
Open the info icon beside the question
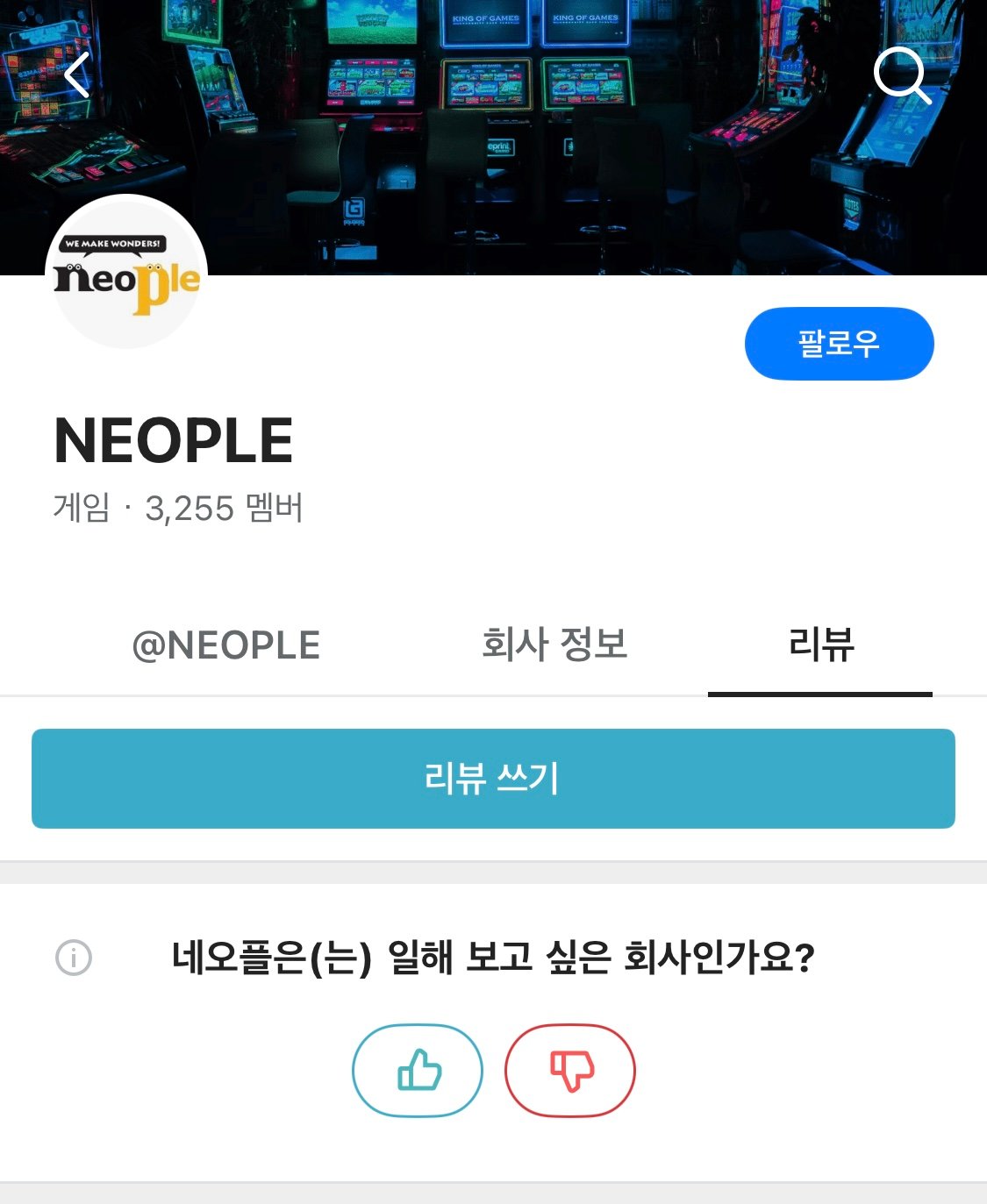74,958
